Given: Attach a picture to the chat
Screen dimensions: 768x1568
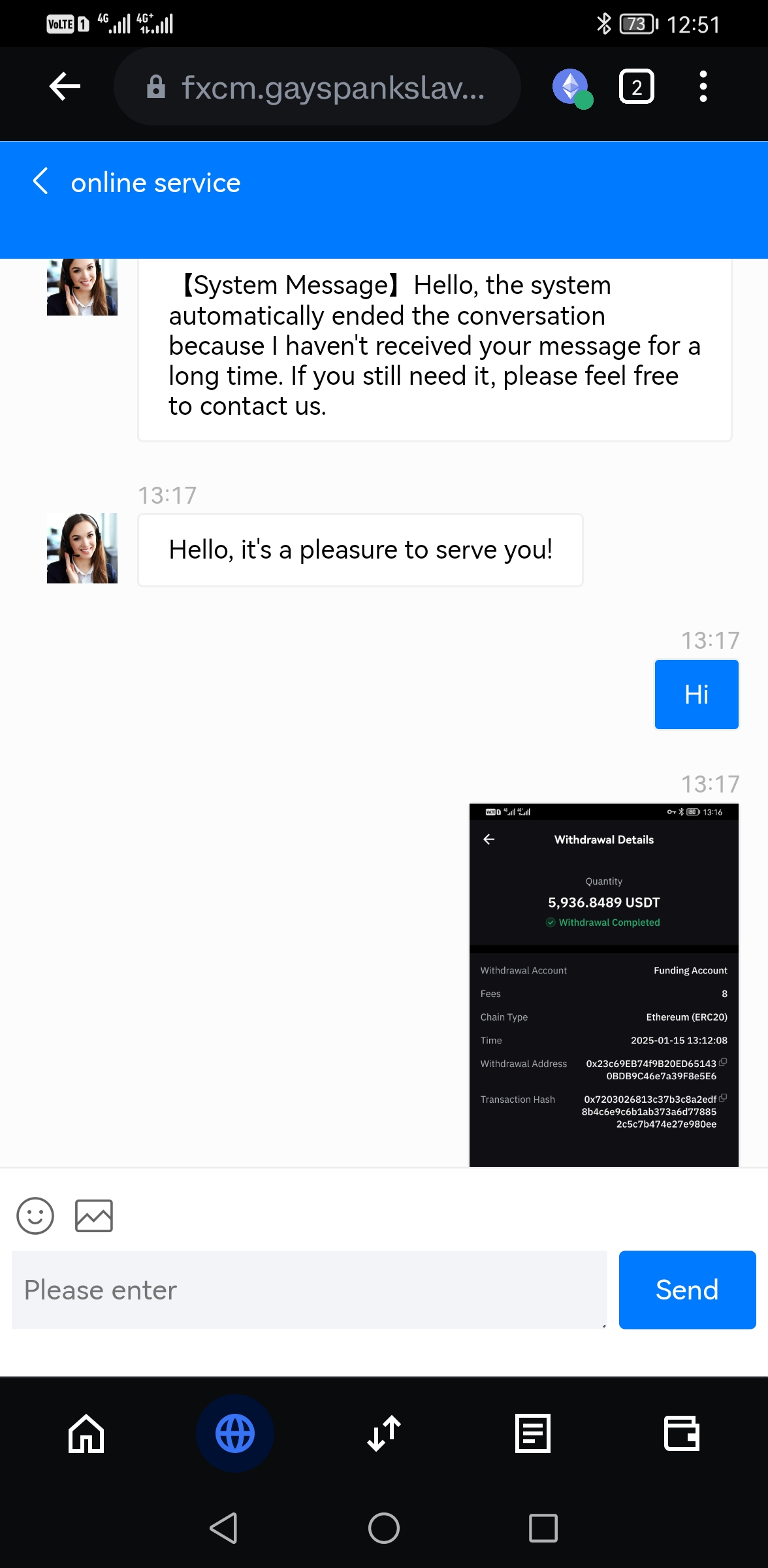Looking at the screenshot, I should 94,1215.
